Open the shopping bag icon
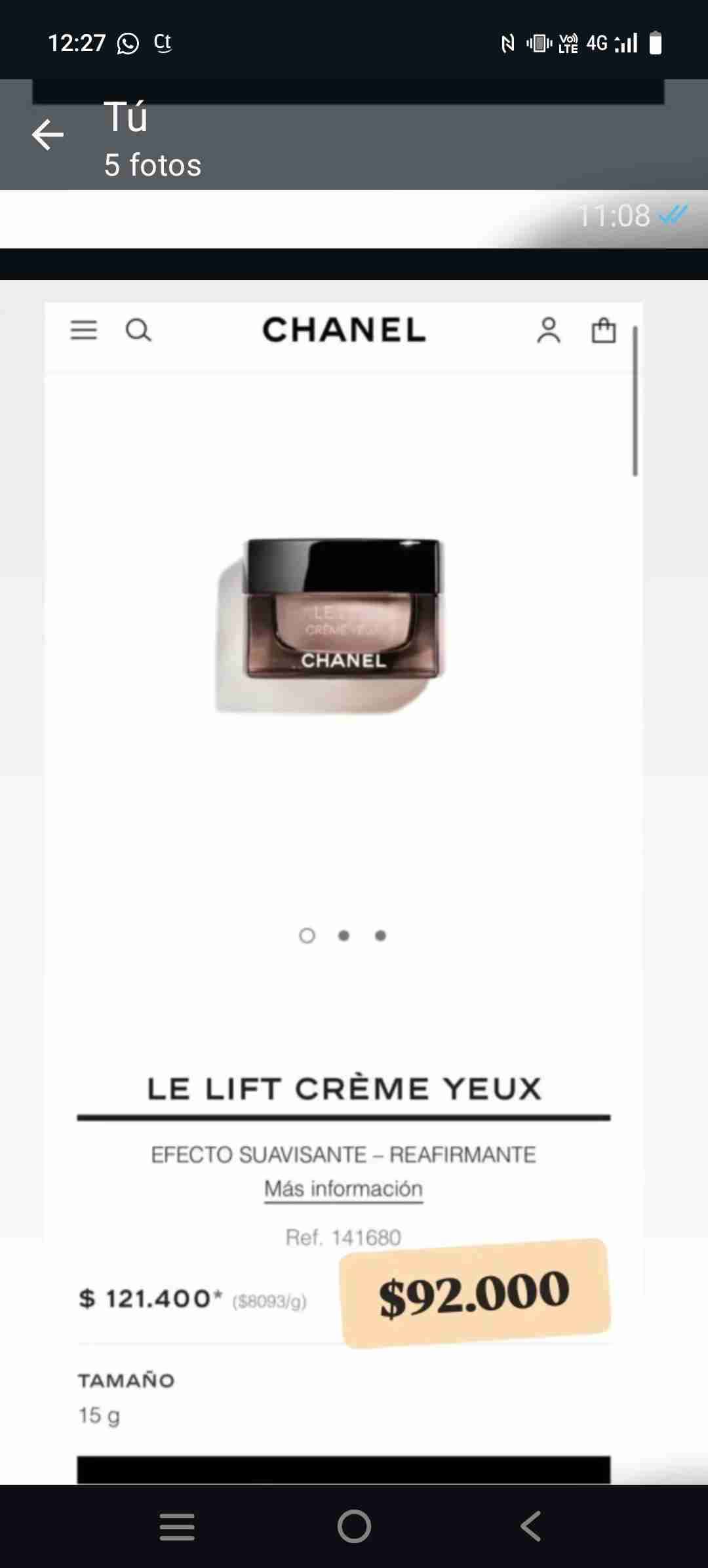Viewport: 708px width, 1568px height. click(604, 331)
